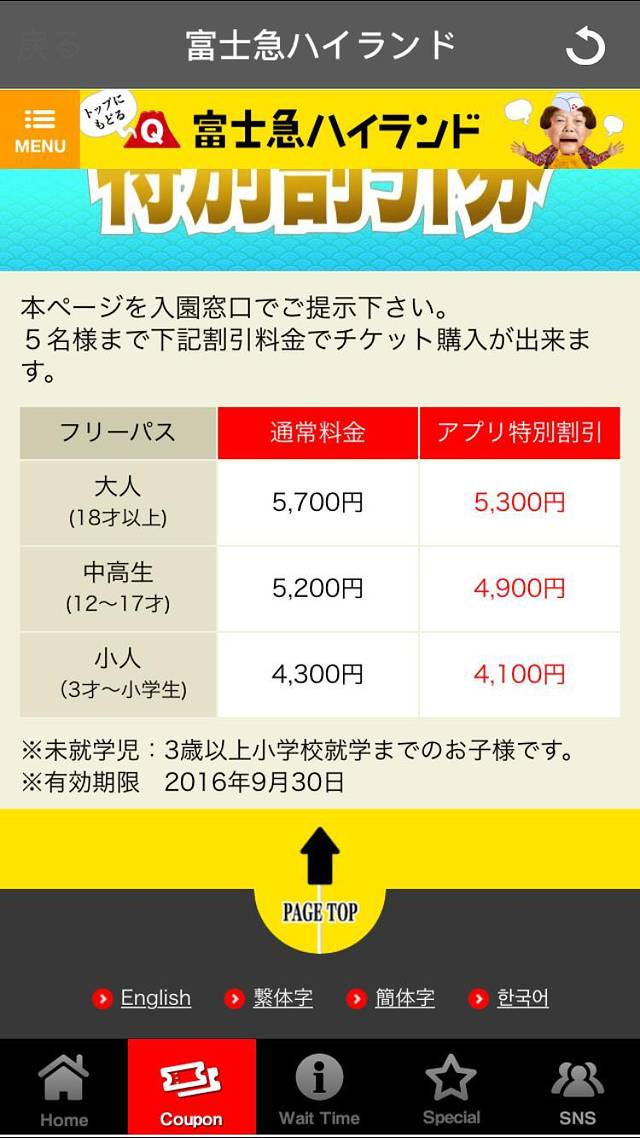Reload the page with the refresh icon
Viewport: 640px width, 1138px height.
tap(586, 46)
